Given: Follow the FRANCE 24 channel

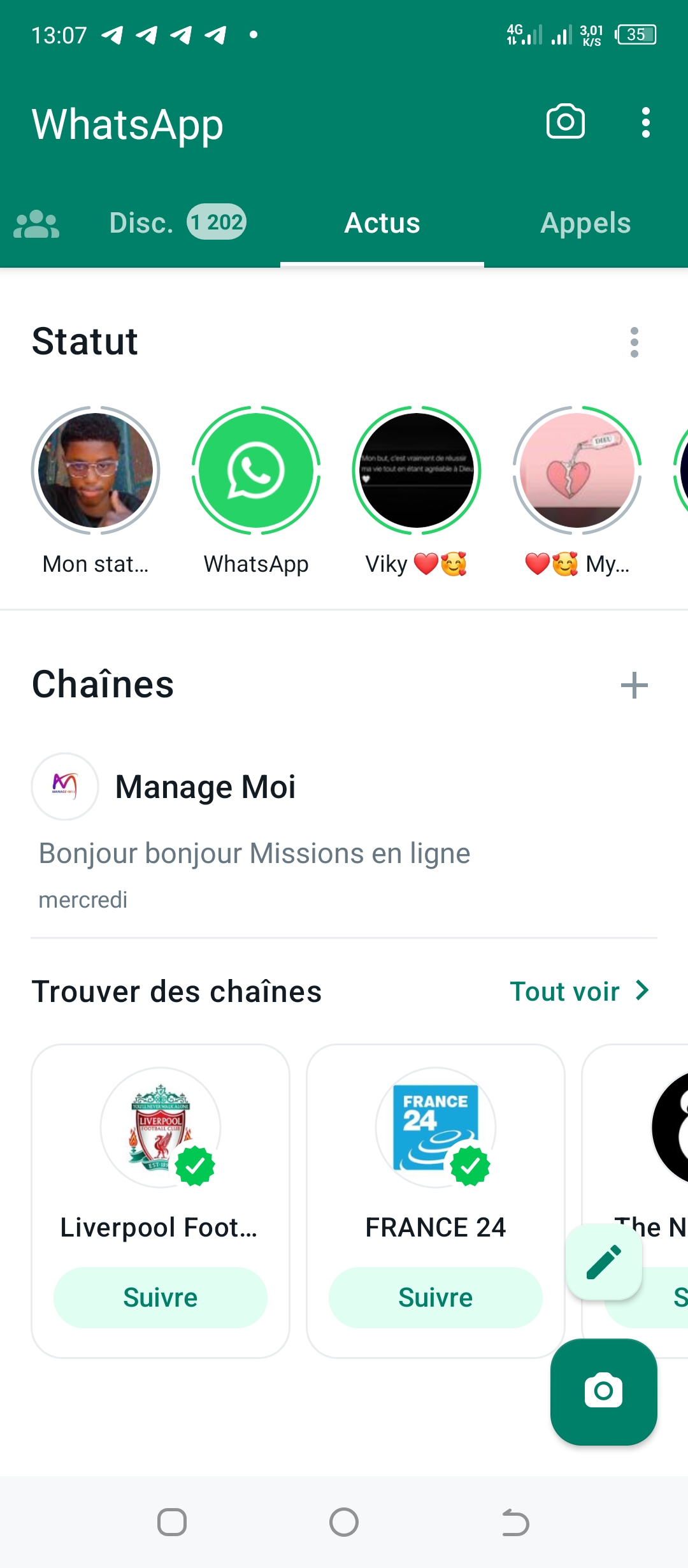Looking at the screenshot, I should coord(436,1298).
